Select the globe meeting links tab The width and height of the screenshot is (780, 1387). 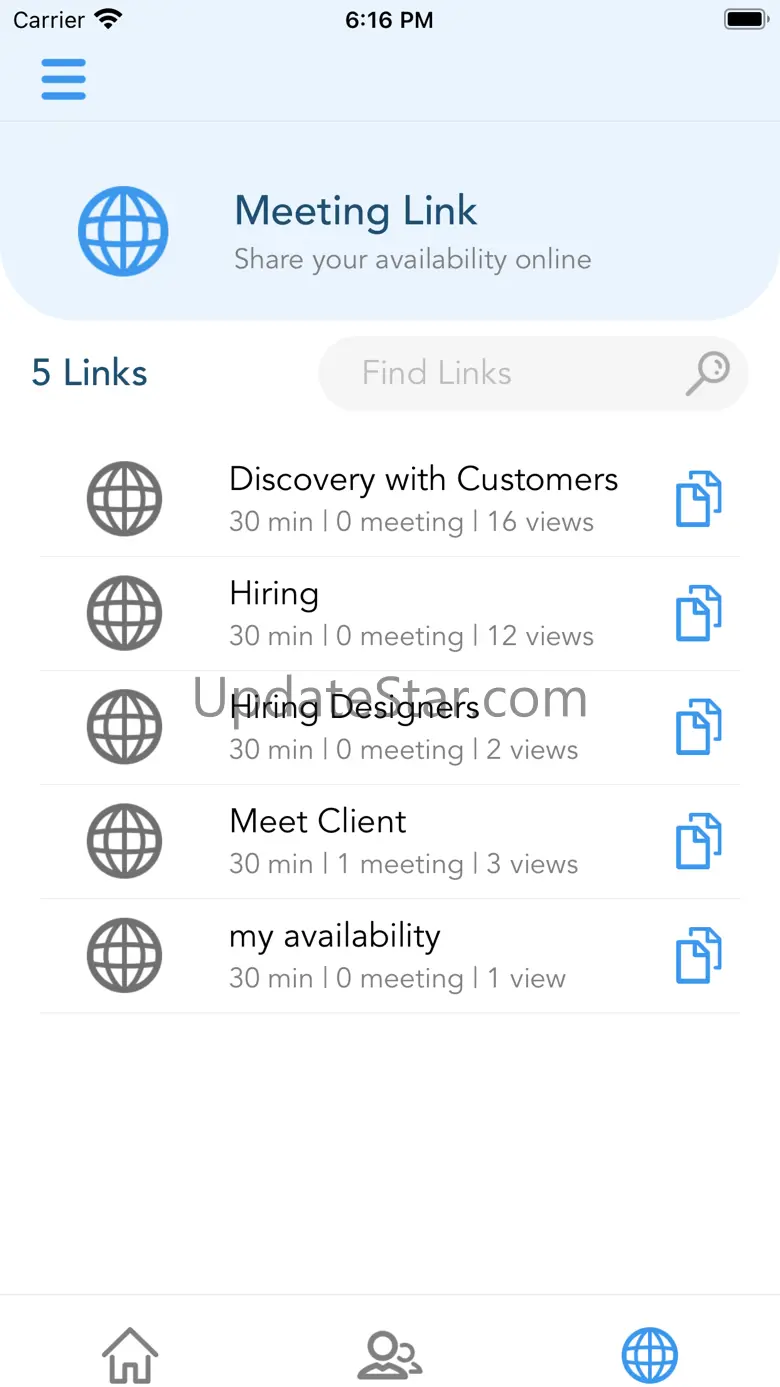point(650,1355)
